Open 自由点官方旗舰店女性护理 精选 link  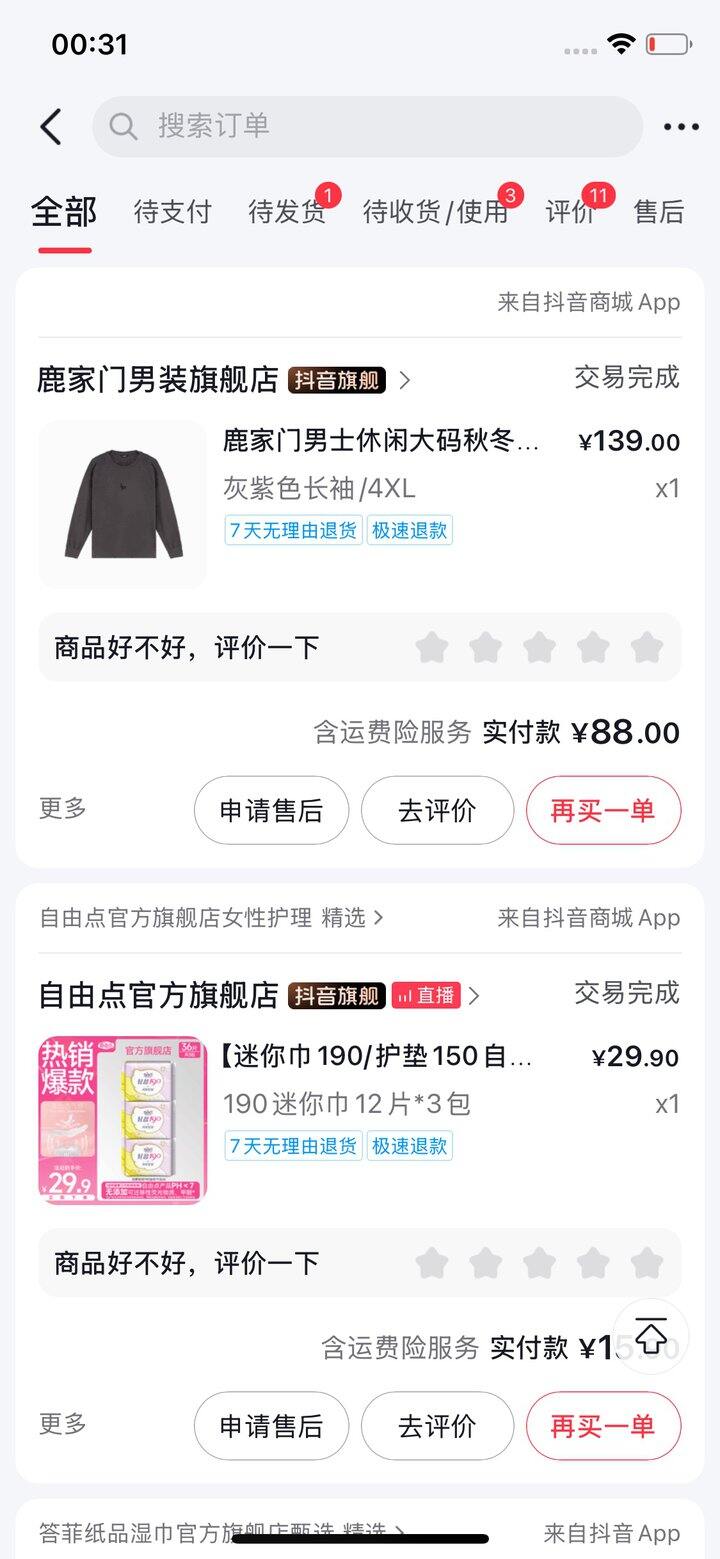coord(211,918)
